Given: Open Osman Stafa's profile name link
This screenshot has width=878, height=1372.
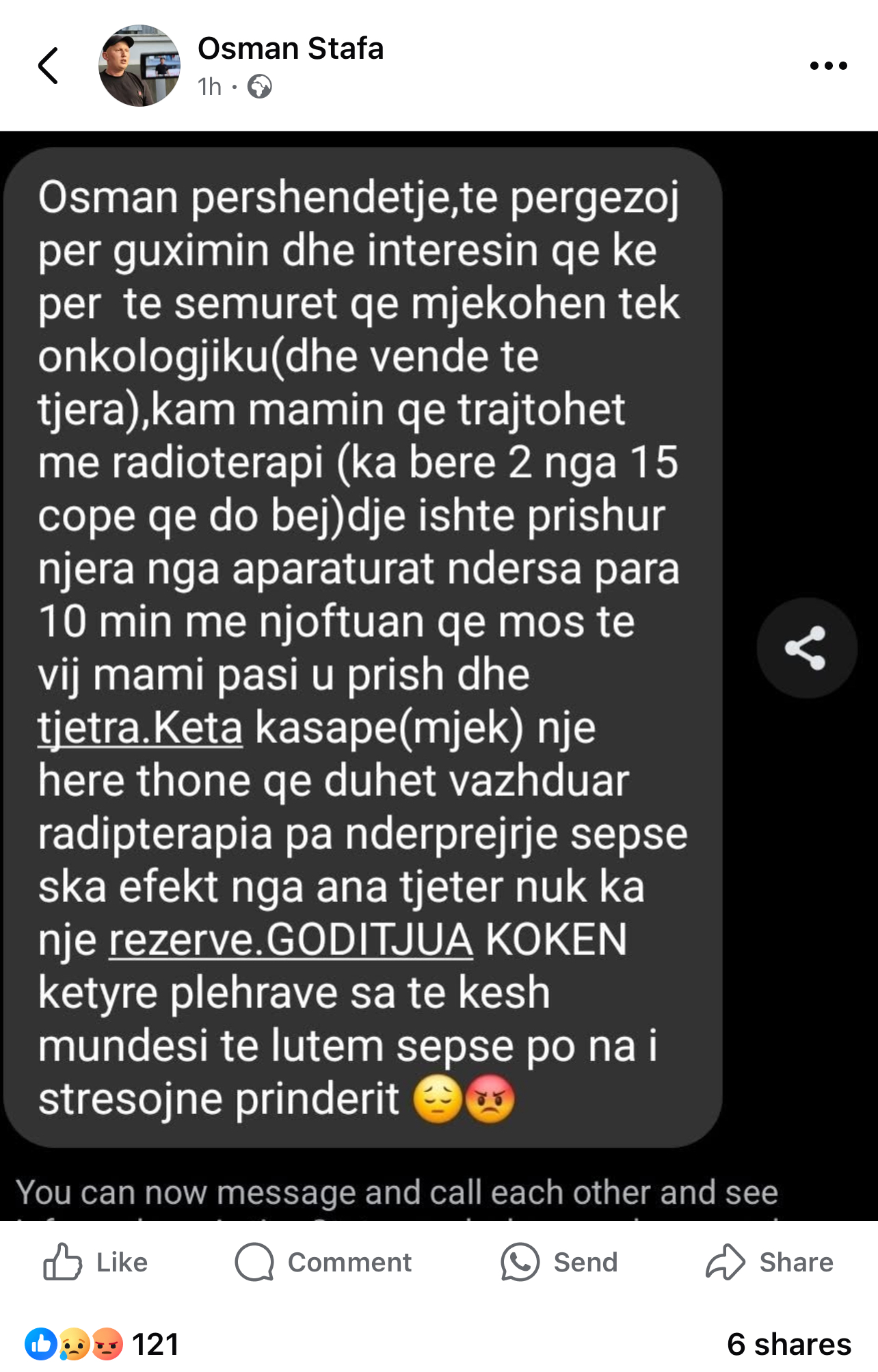Looking at the screenshot, I should click(x=291, y=49).
